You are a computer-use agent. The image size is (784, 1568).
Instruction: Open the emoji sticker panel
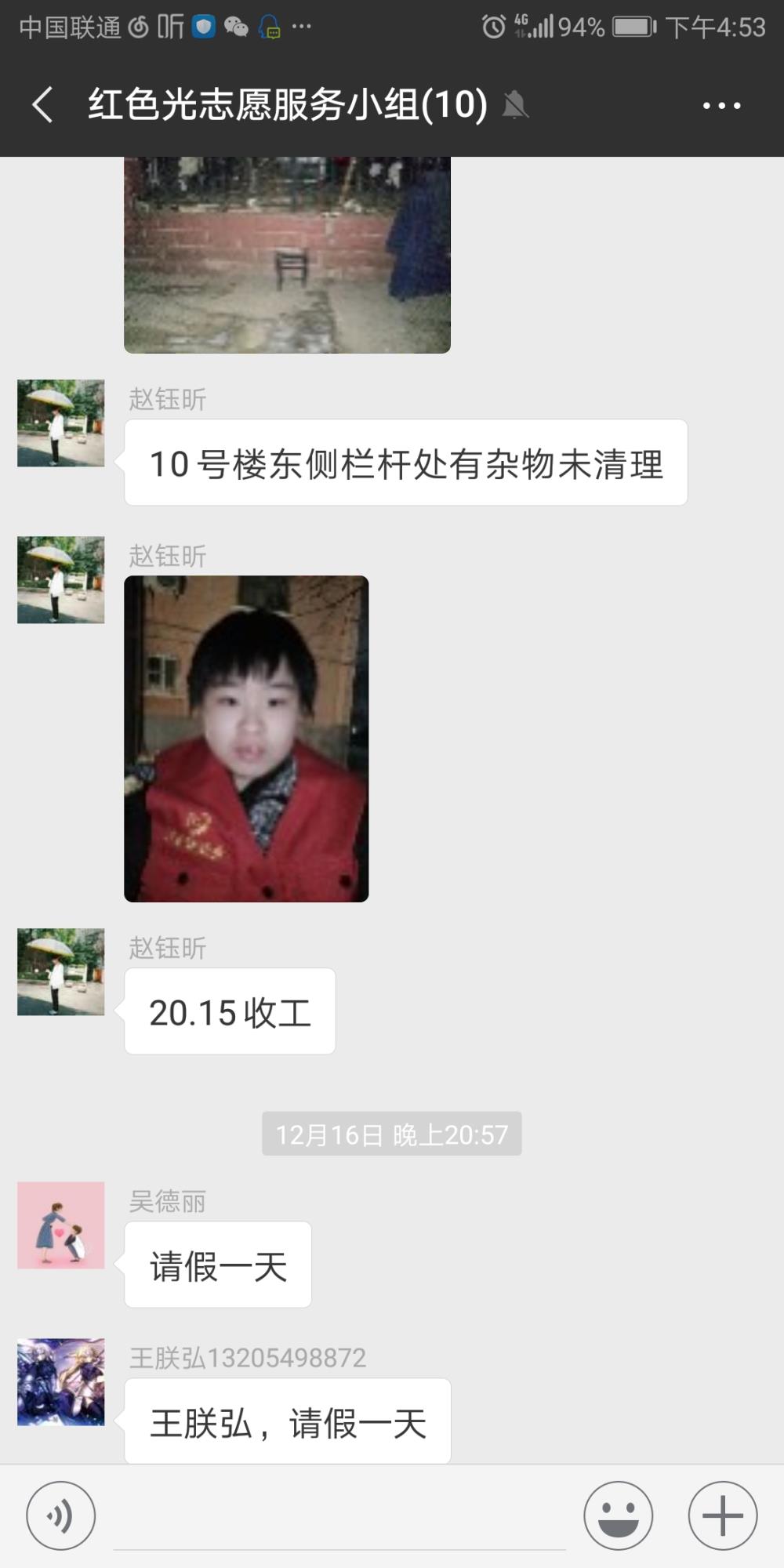click(619, 1515)
